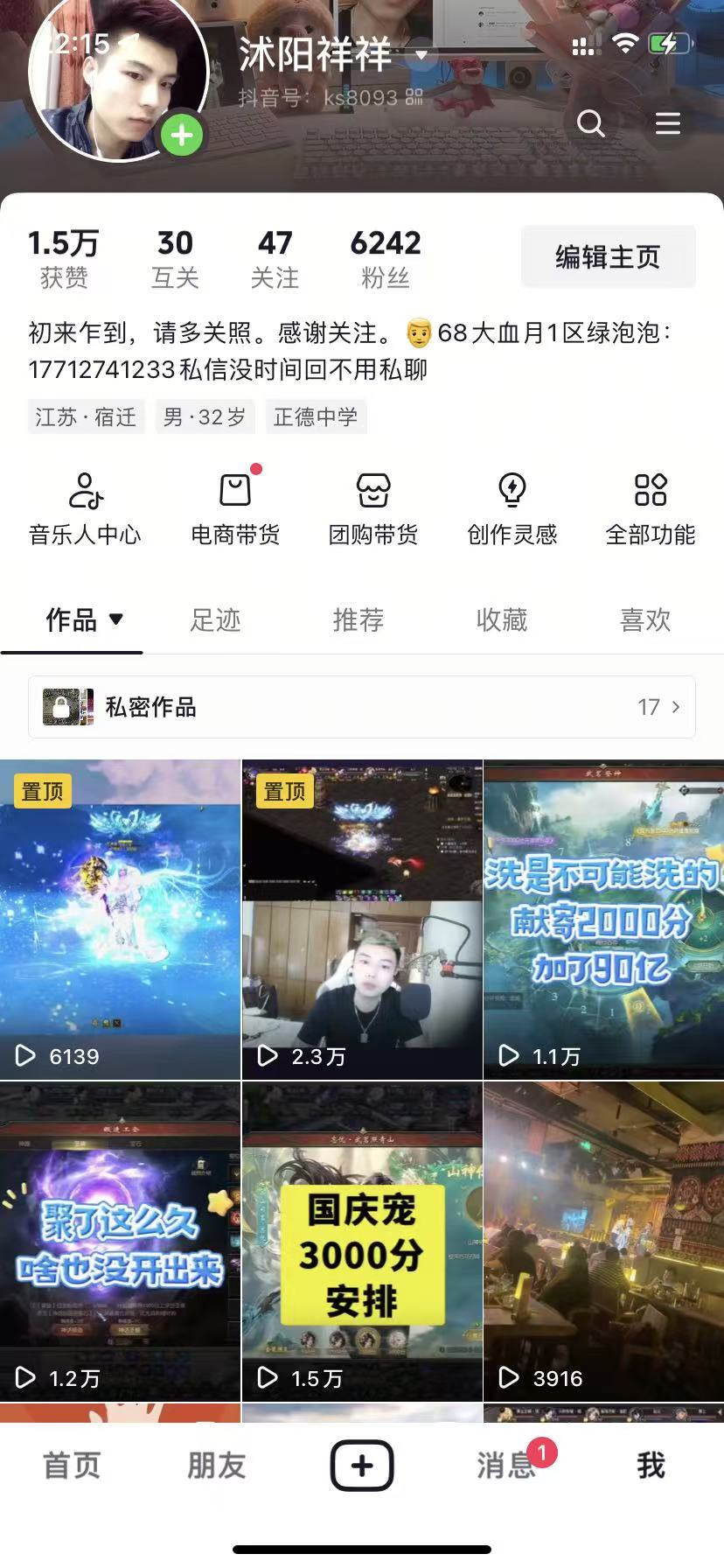Open 全部功能
The image size is (724, 1568).
pos(650,507)
